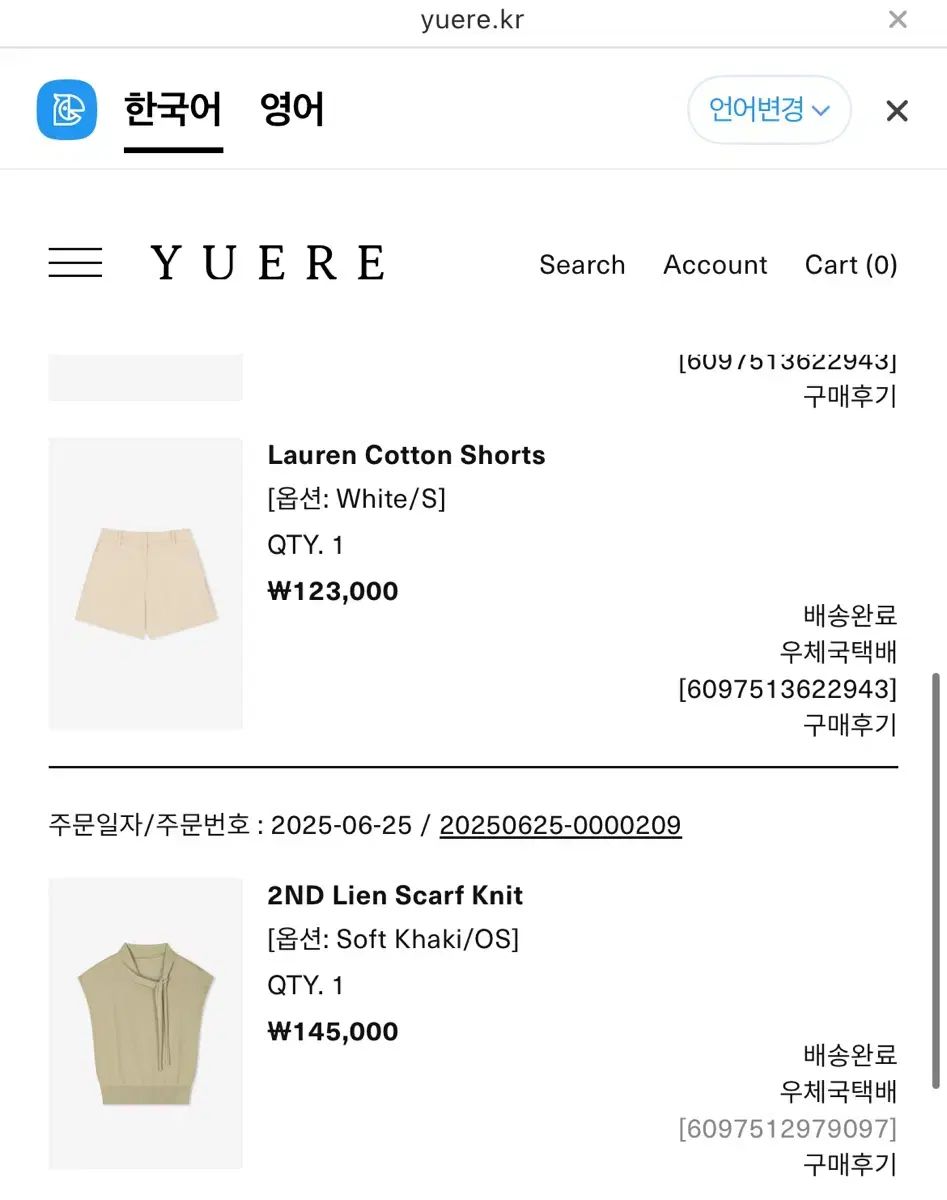Screen dimensions: 947x1200
Task: Track Lauren Cotton Shorts shipment number
Action: [x=787, y=689]
